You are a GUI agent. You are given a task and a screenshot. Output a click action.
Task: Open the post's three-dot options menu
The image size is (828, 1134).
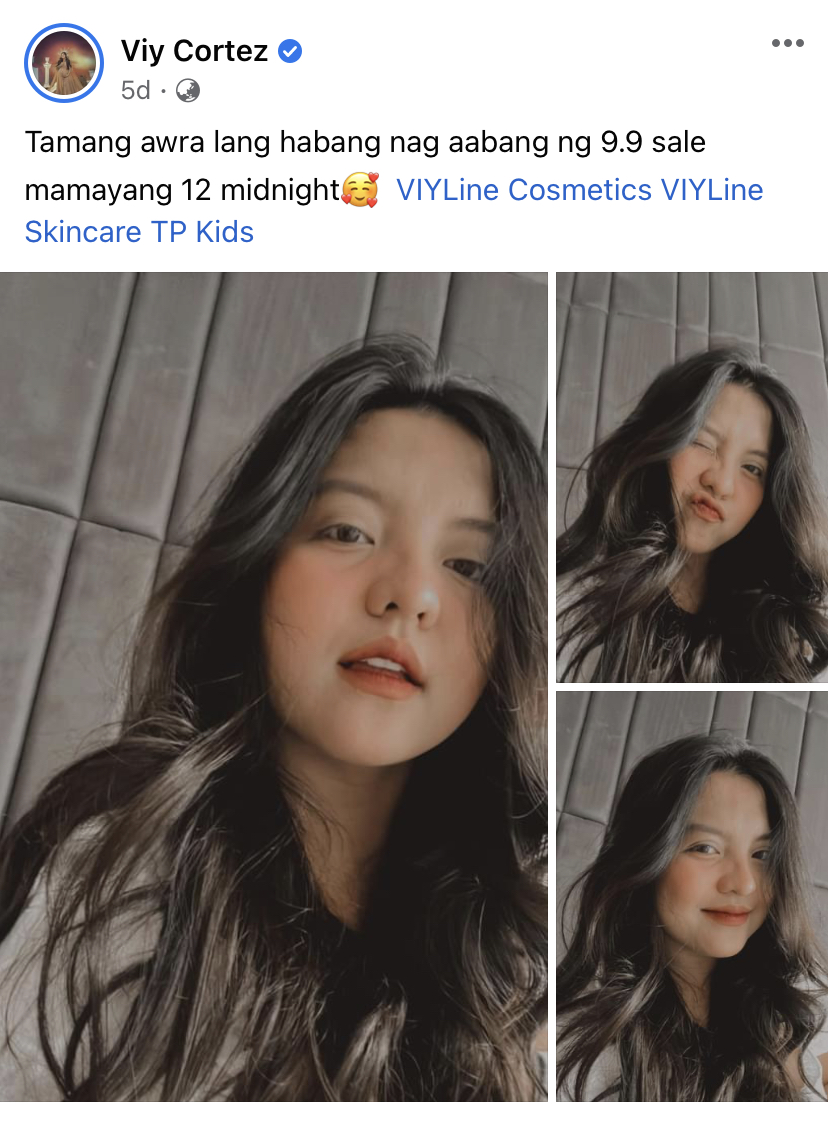[x=787, y=43]
